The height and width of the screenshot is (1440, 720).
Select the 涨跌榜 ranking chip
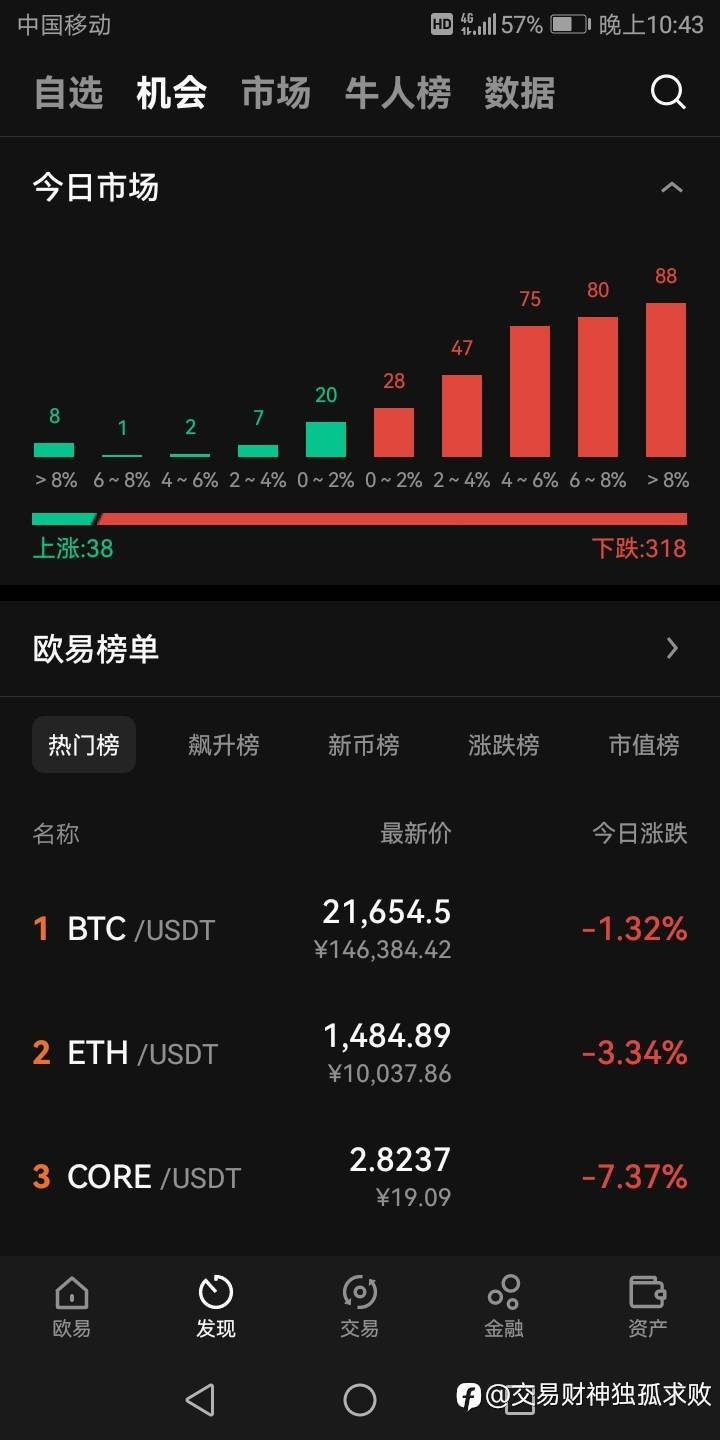503,745
